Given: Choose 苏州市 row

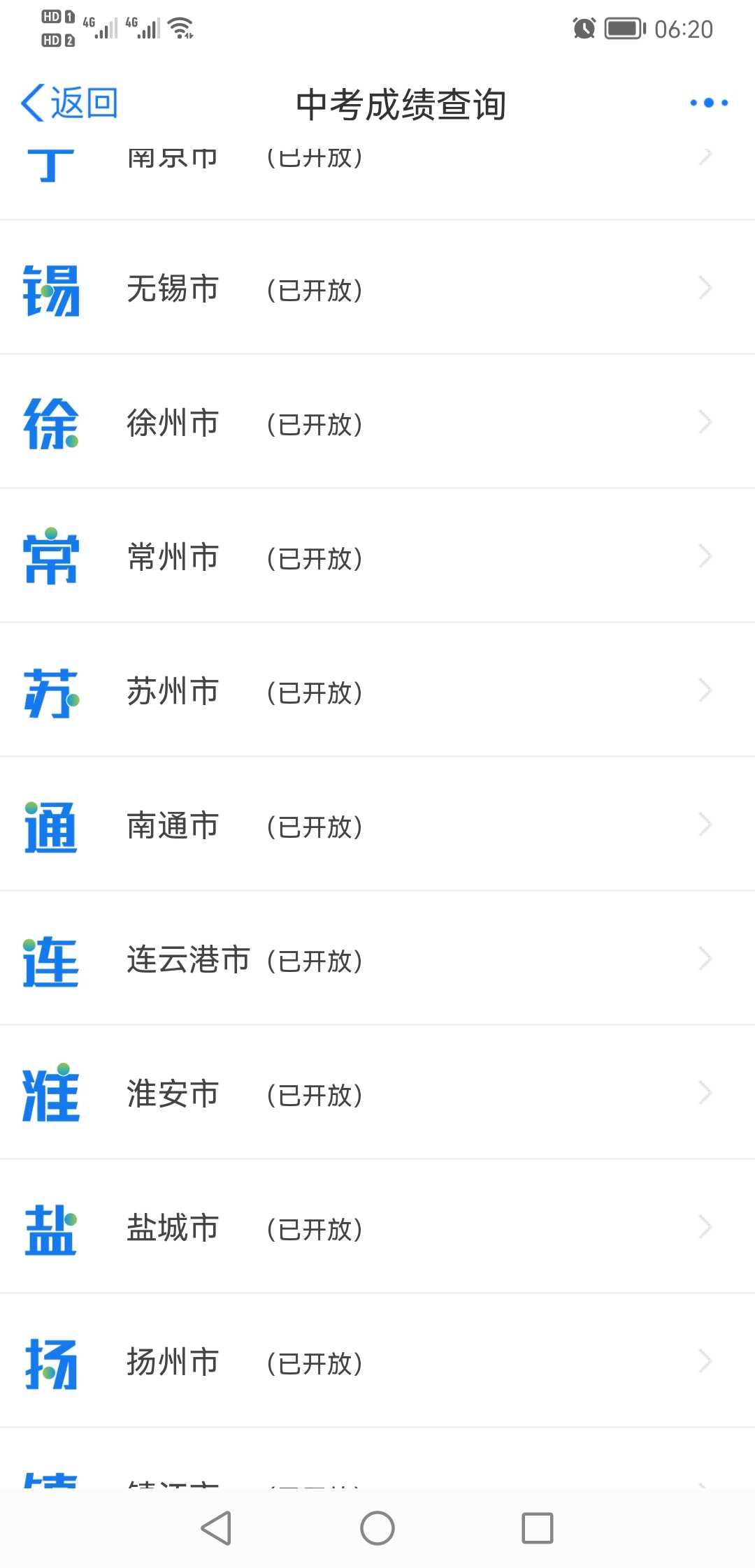Looking at the screenshot, I should 377,690.
